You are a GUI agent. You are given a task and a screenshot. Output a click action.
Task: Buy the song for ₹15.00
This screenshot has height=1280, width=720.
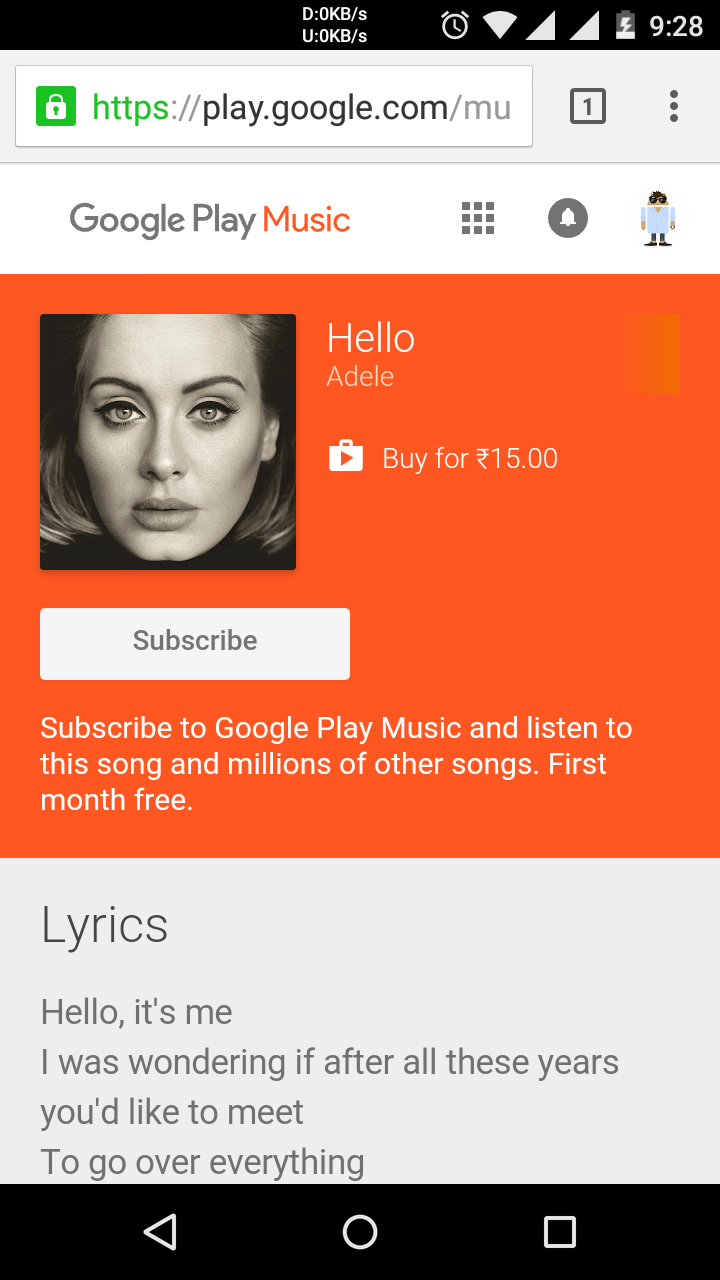pos(444,458)
